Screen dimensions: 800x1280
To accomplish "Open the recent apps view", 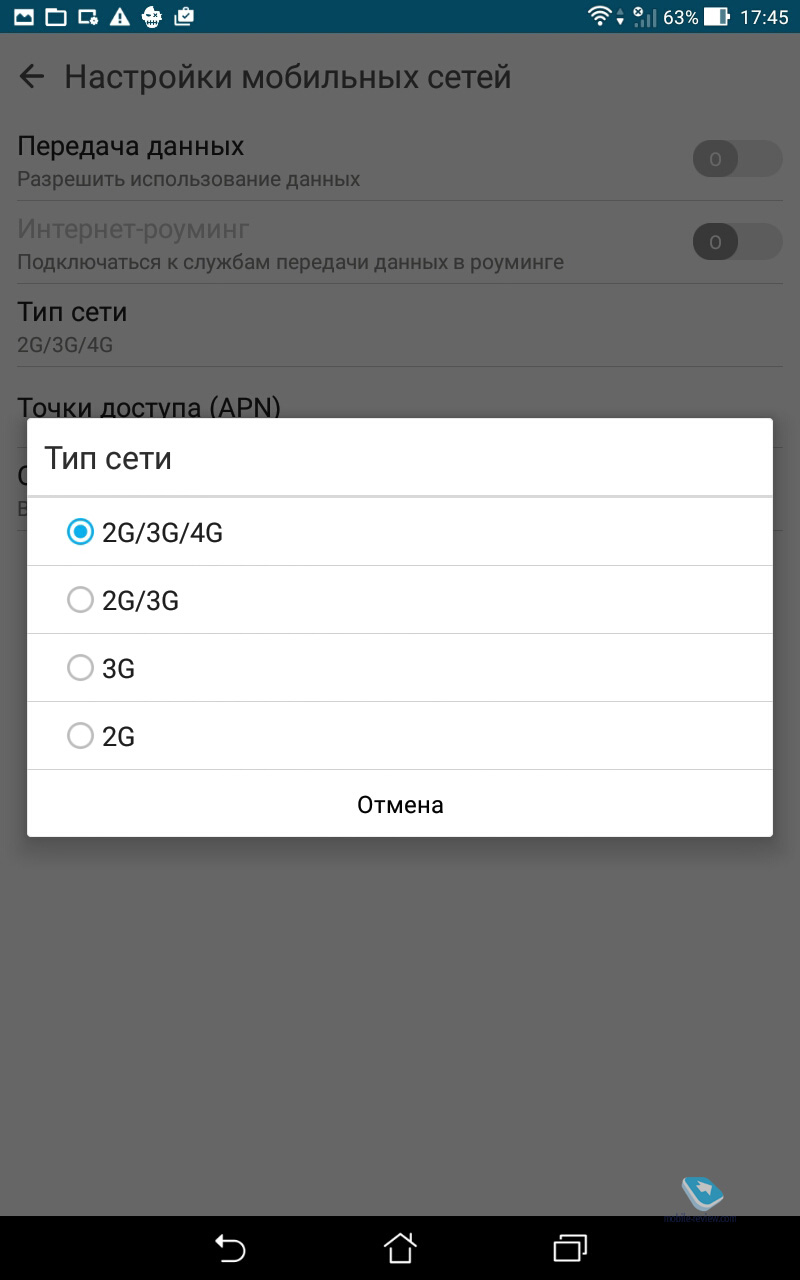I will click(570, 1248).
